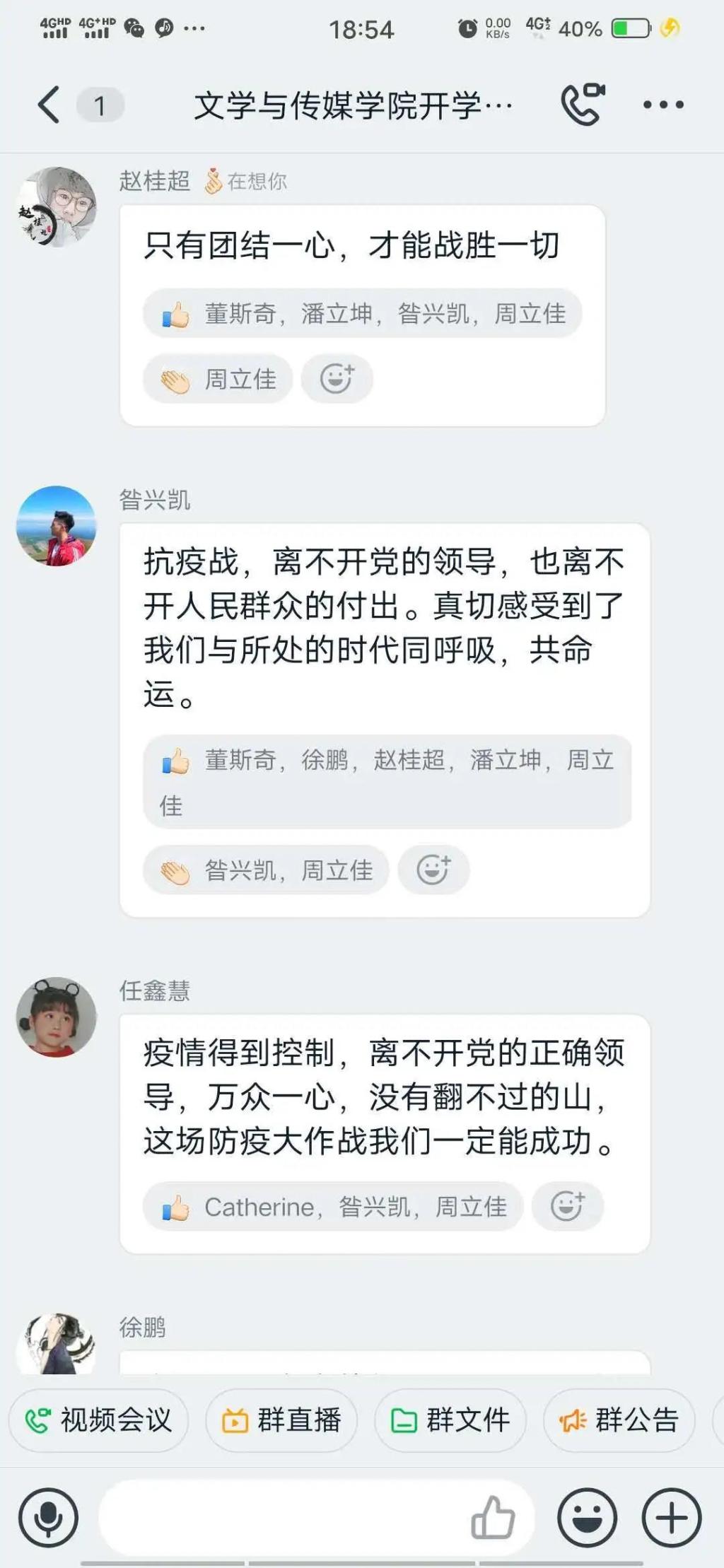Open the plus attachments menu
Screen dimensions: 724x1568
[x=671, y=1517]
